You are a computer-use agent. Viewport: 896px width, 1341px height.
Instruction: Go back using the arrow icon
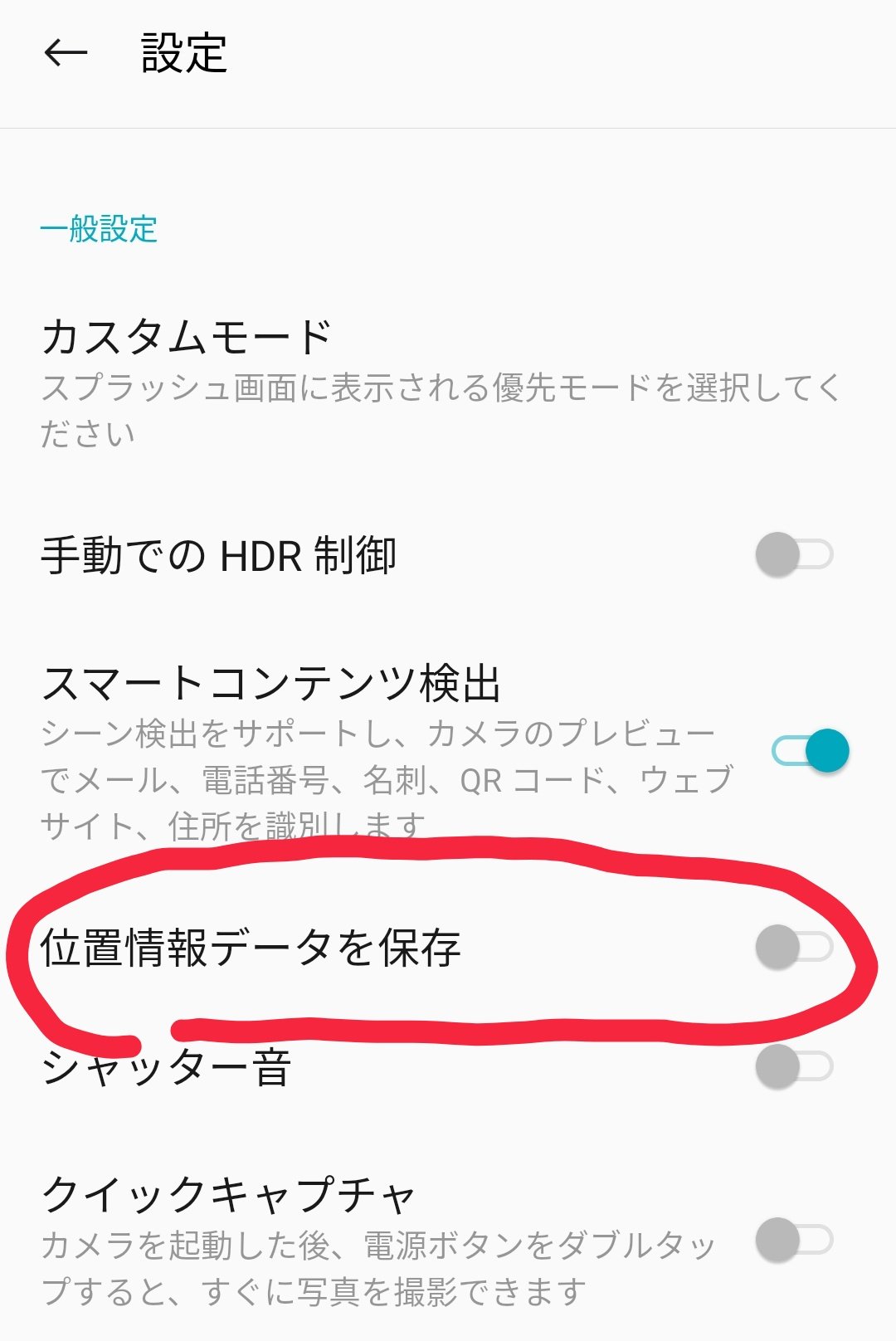(66, 54)
